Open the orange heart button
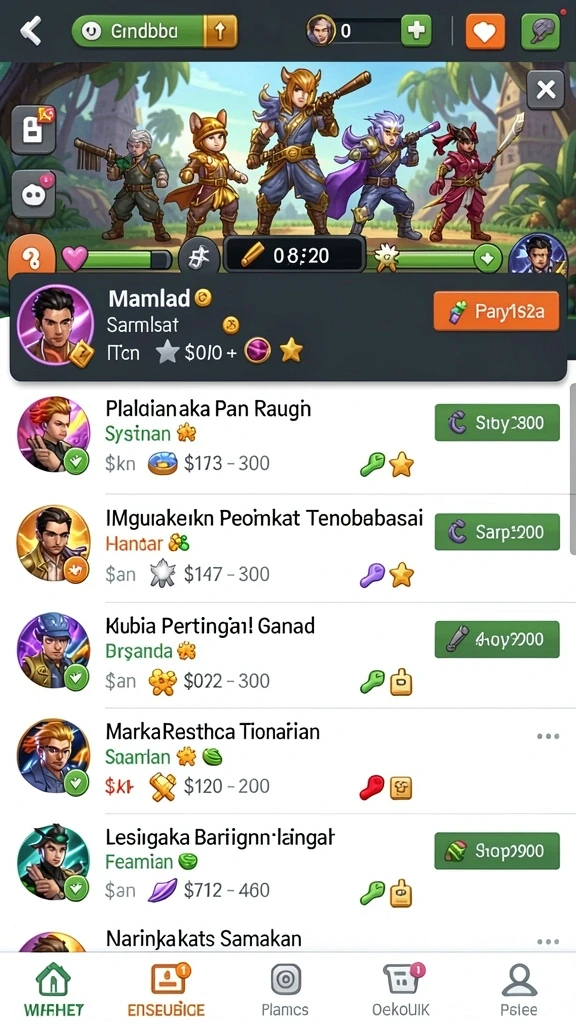Viewport: 576px width, 1024px height. pyautogui.click(x=485, y=31)
